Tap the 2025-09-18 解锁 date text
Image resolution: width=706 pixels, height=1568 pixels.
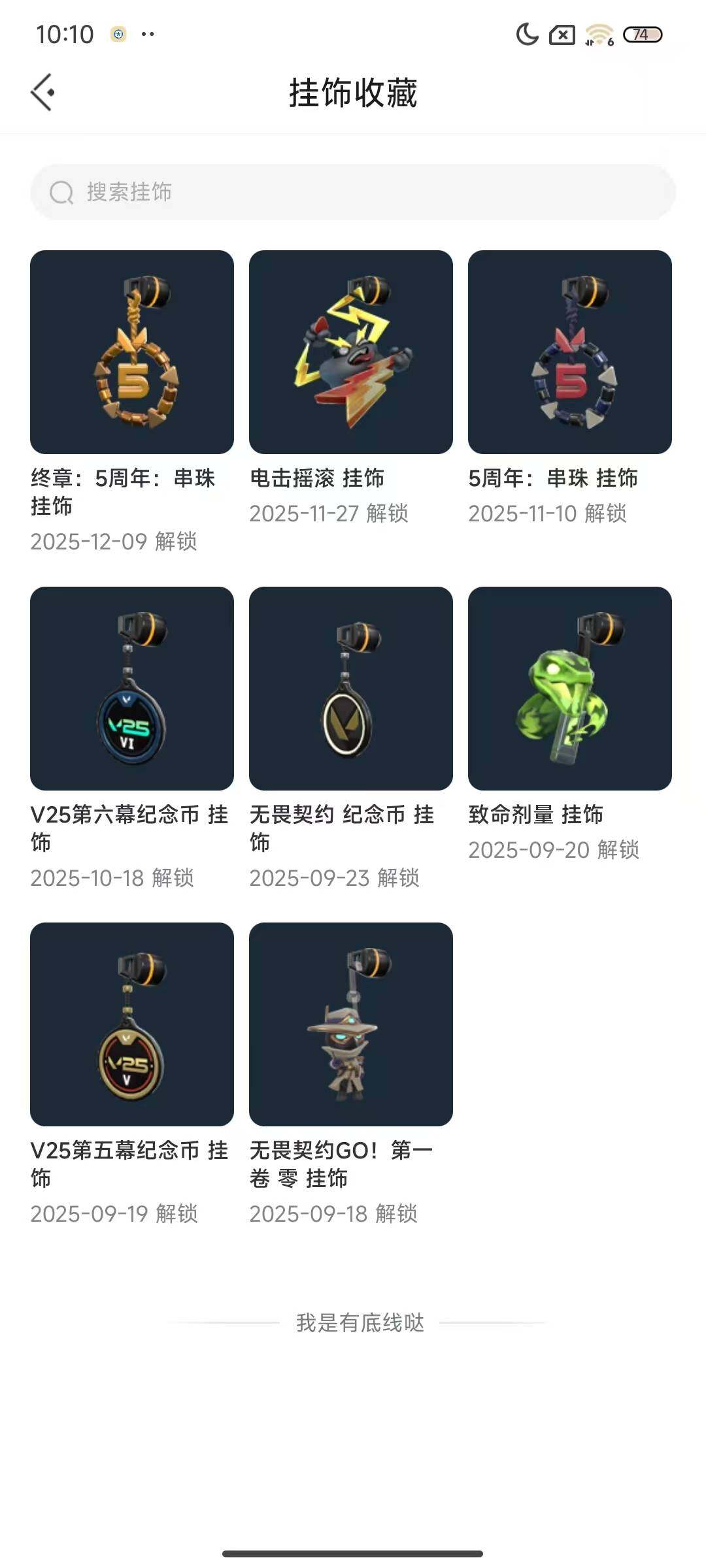click(335, 1215)
